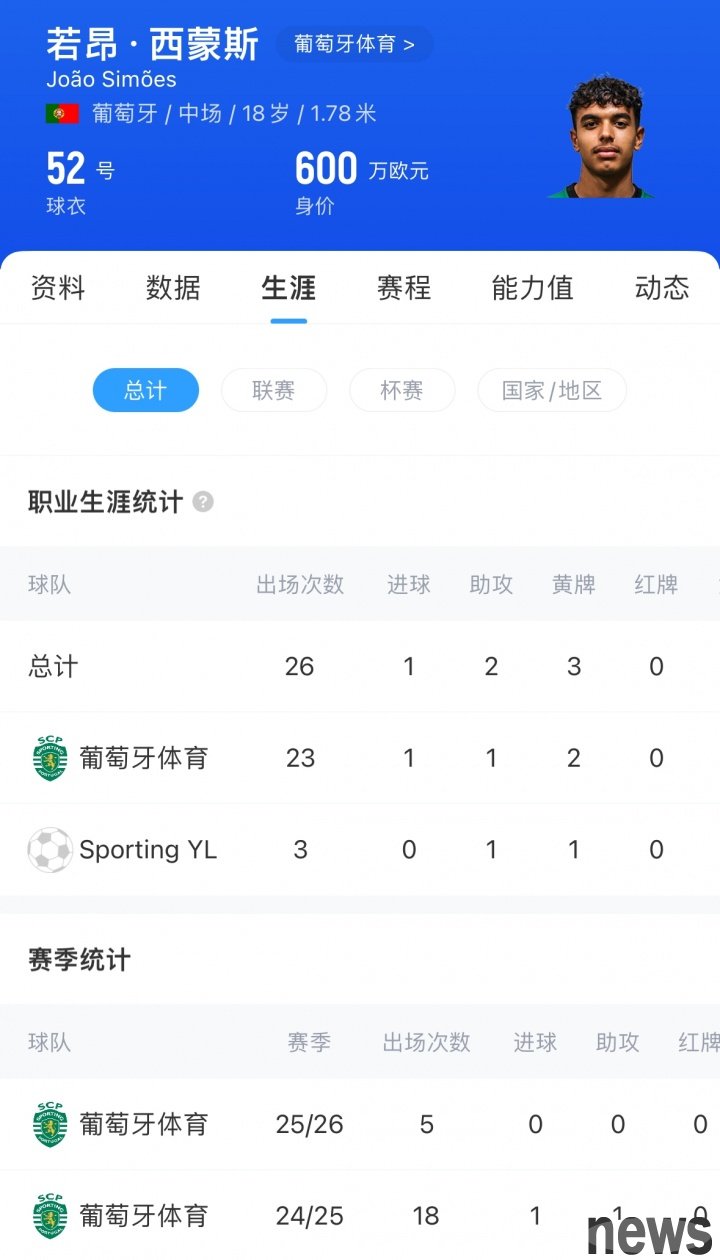Open the 葡萄牙体育 team link
This screenshot has height=1260, width=720.
click(x=354, y=45)
